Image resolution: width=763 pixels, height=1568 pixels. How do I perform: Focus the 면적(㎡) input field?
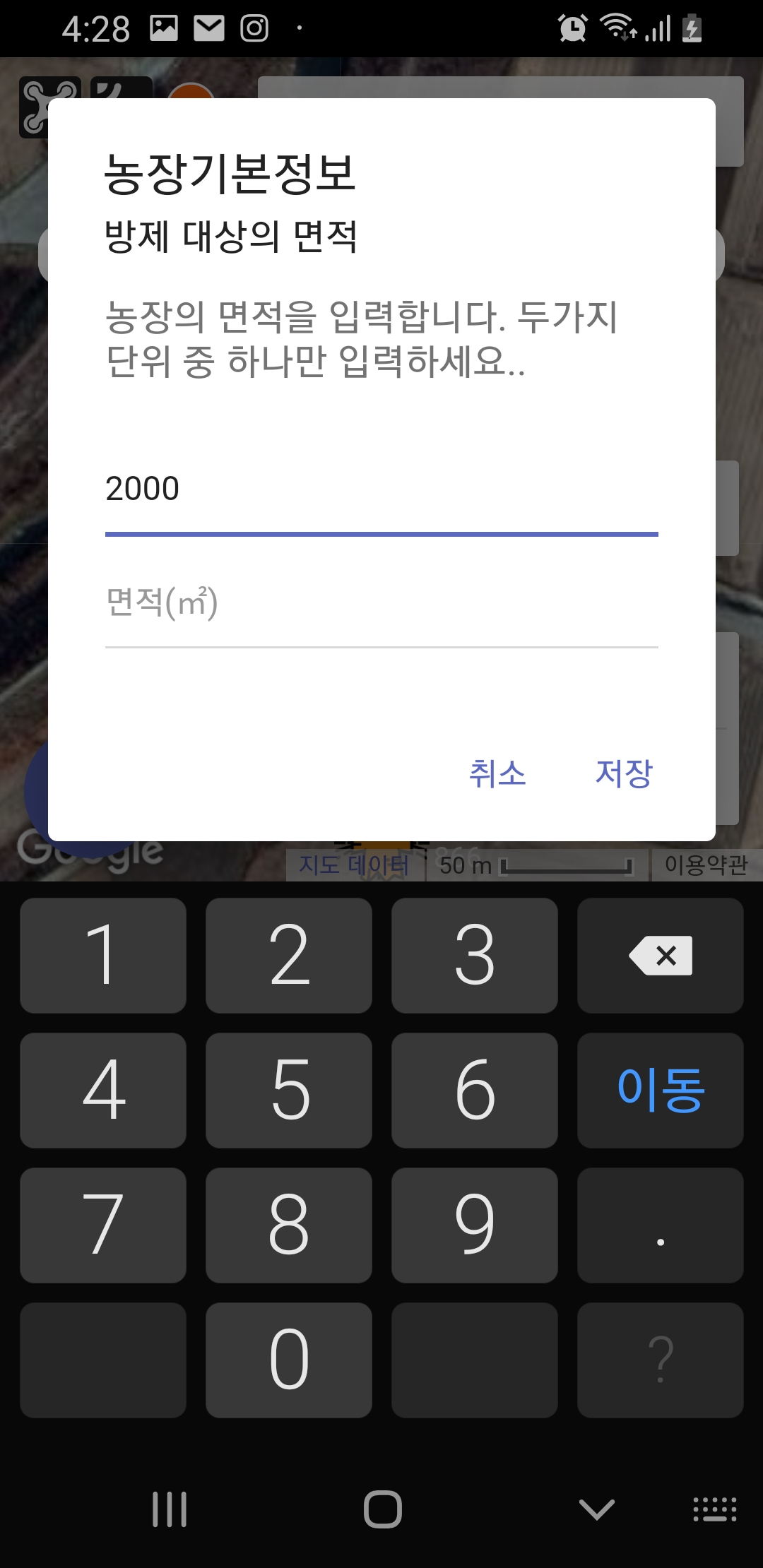[381, 602]
